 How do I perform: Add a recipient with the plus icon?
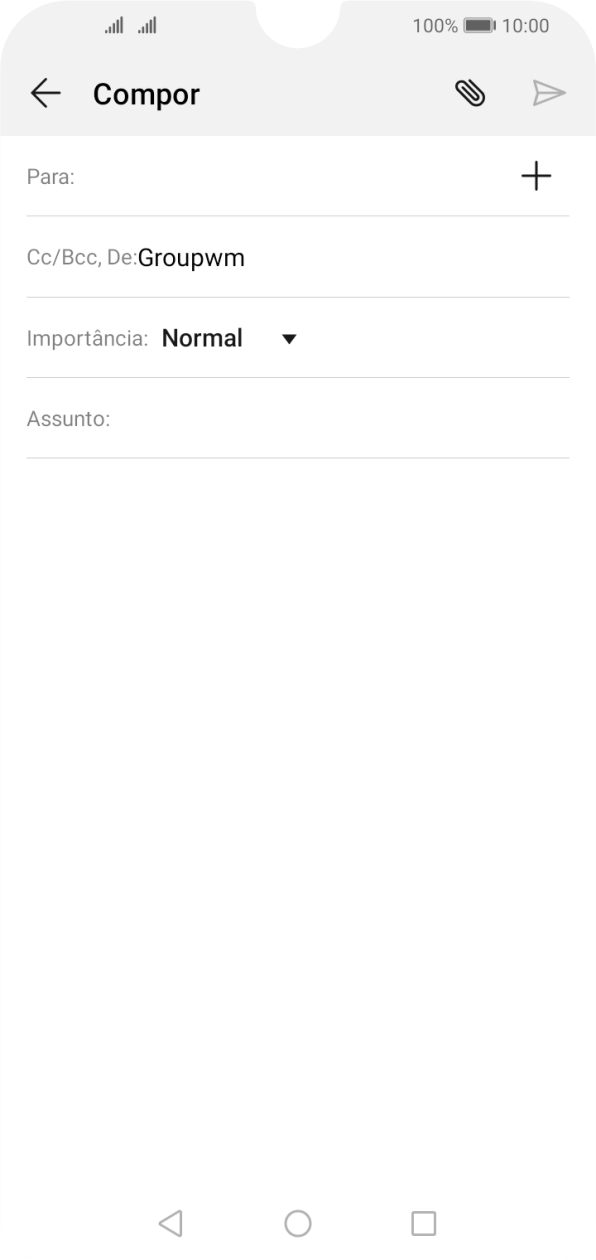point(536,177)
